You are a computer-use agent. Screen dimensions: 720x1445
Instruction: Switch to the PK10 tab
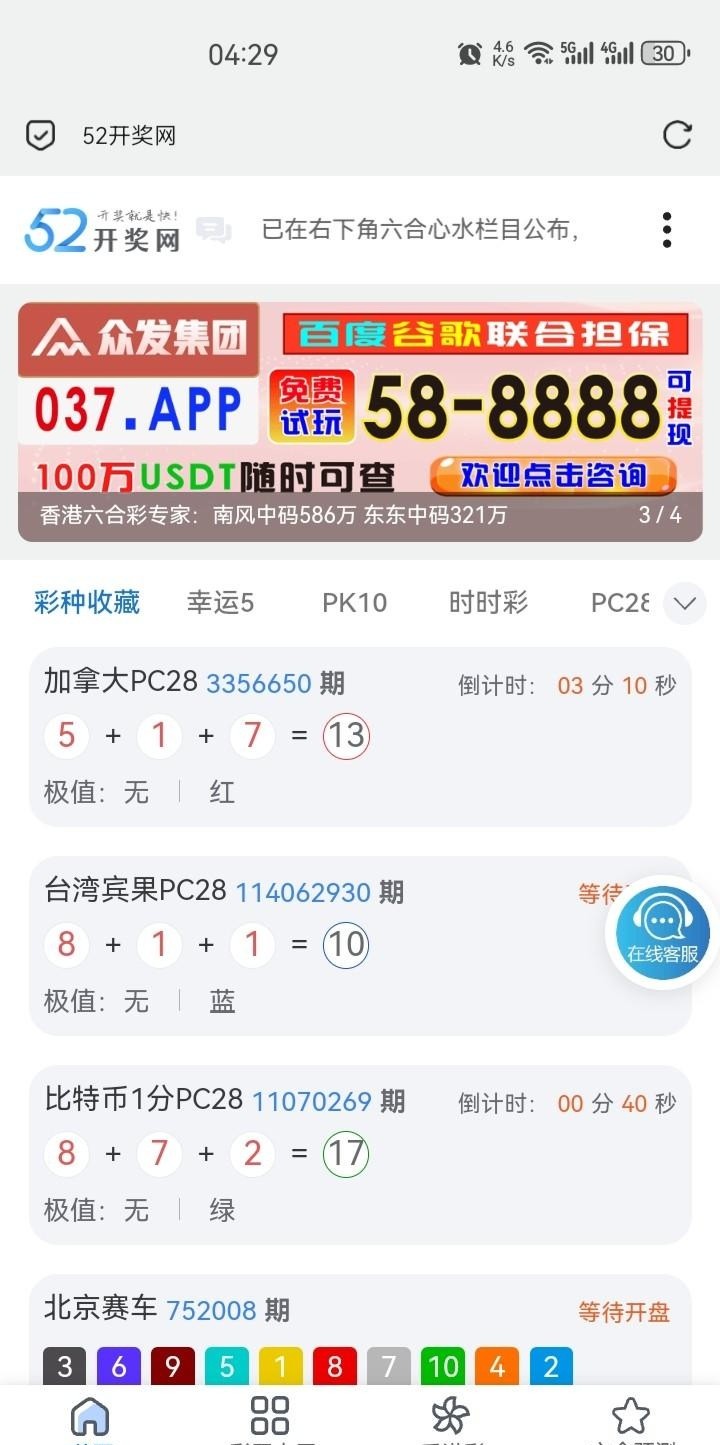pyautogui.click(x=354, y=602)
